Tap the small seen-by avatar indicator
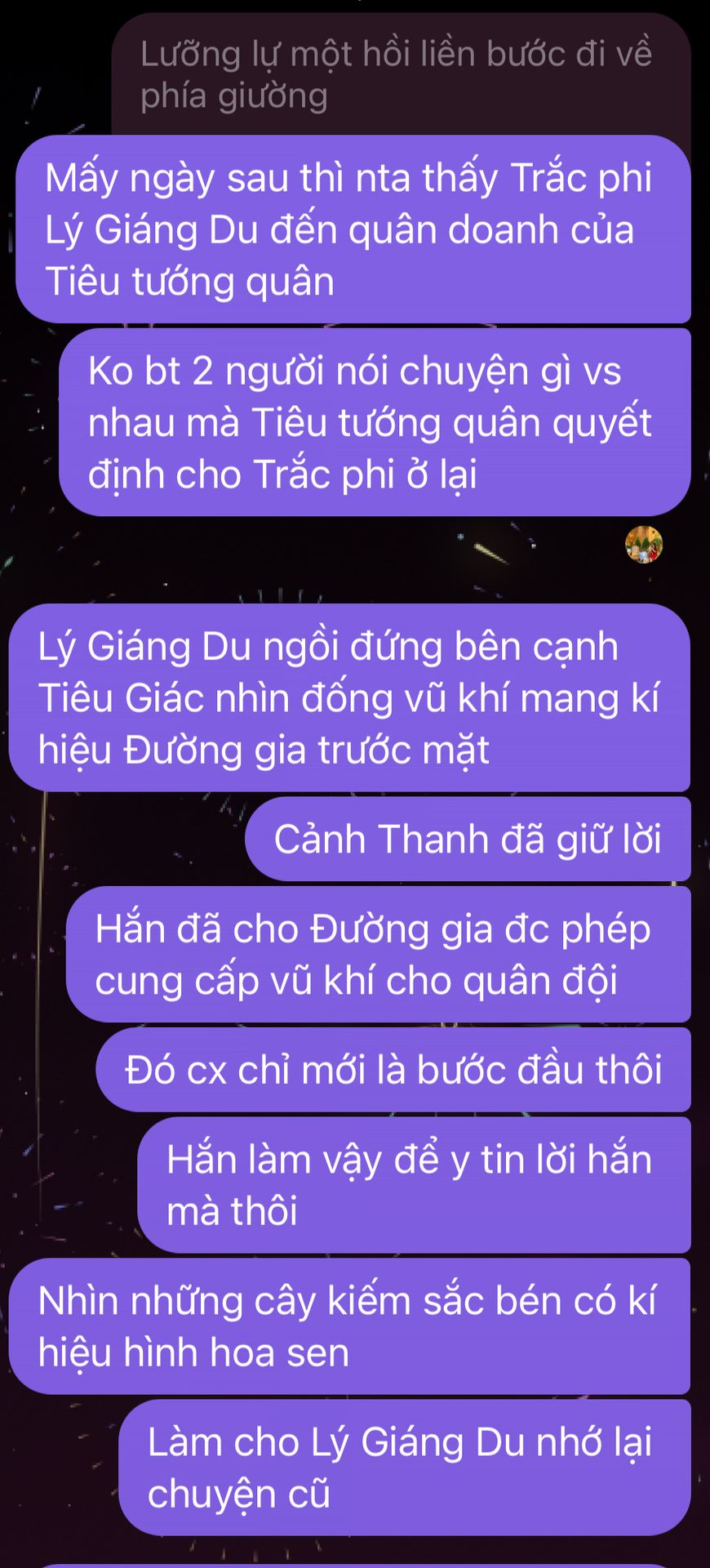Screen dimensions: 710x1568 pos(644,545)
